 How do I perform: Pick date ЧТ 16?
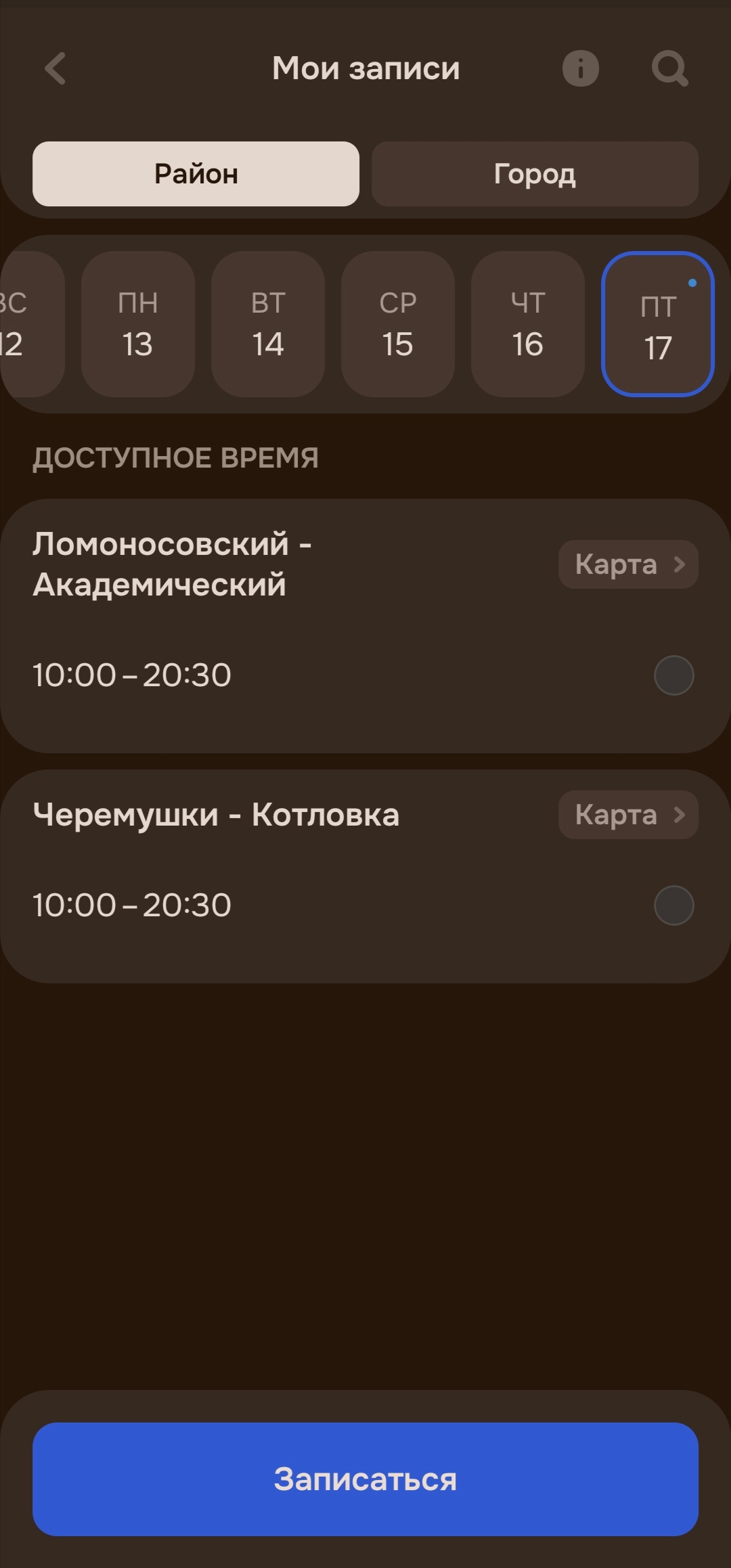(x=527, y=324)
